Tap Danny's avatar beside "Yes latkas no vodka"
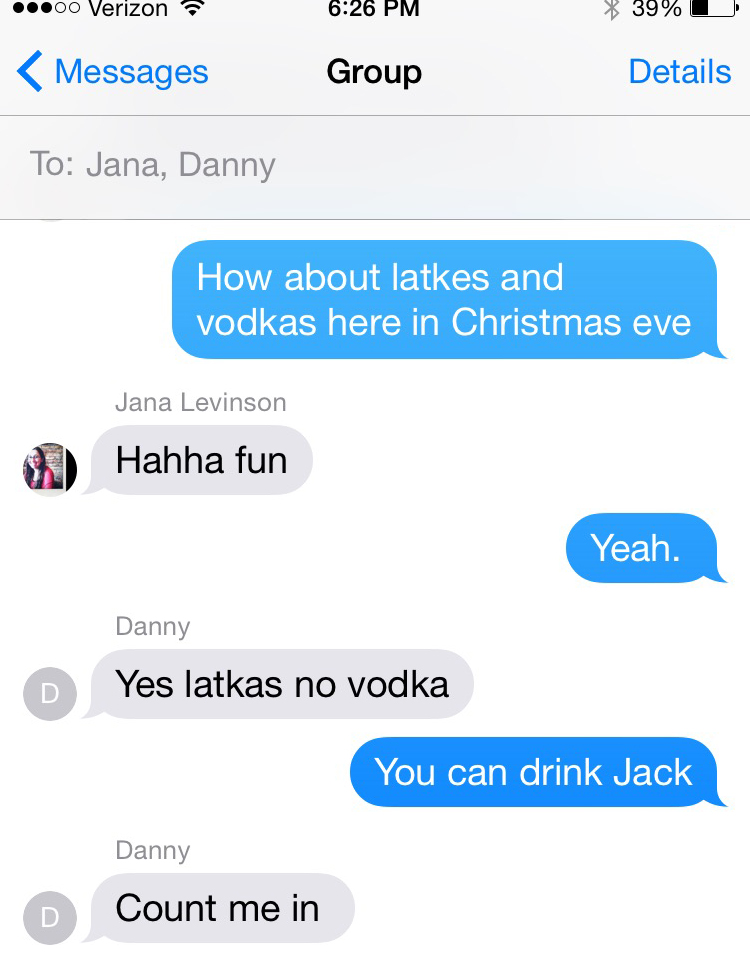 (x=50, y=693)
